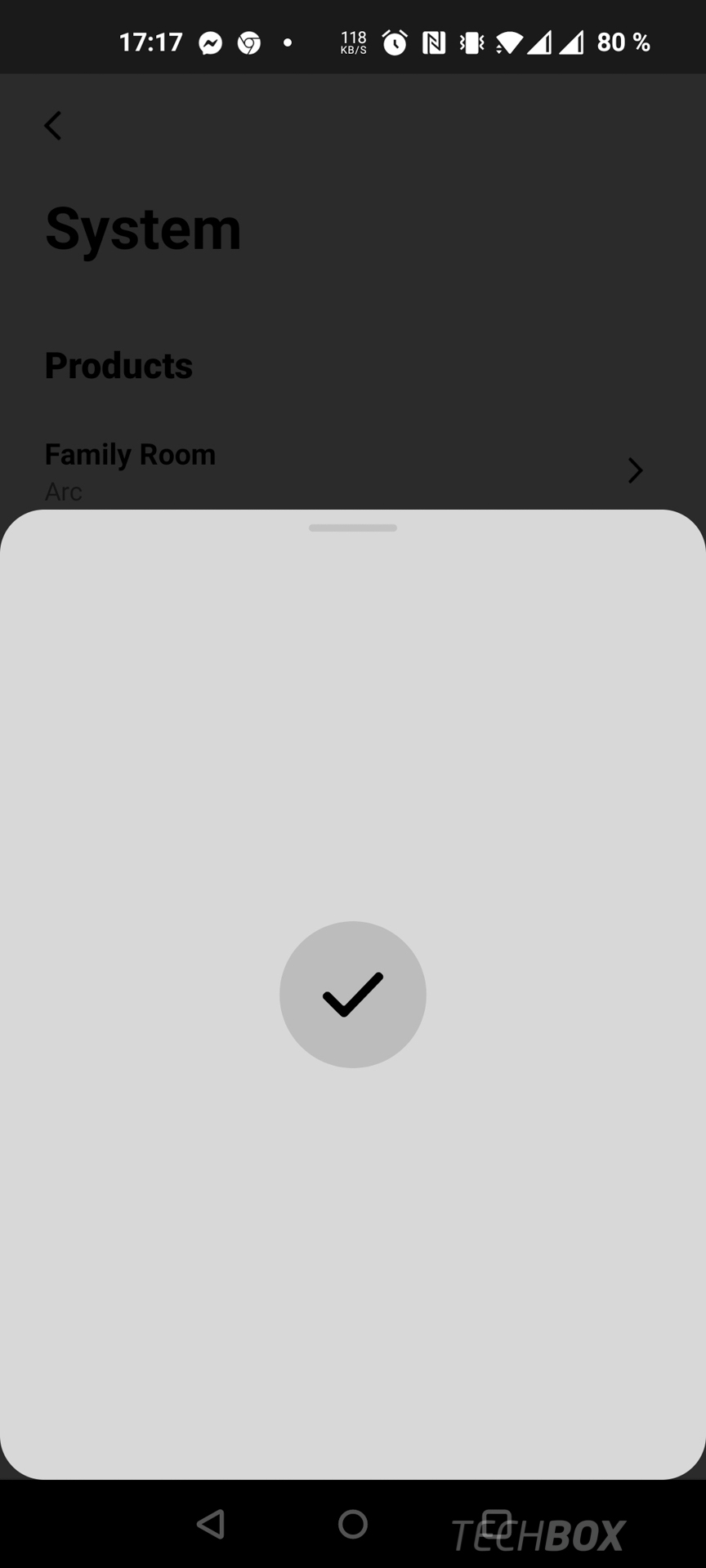Go back using the top-left arrow
Viewport: 706px width, 1568px height.
point(53,126)
